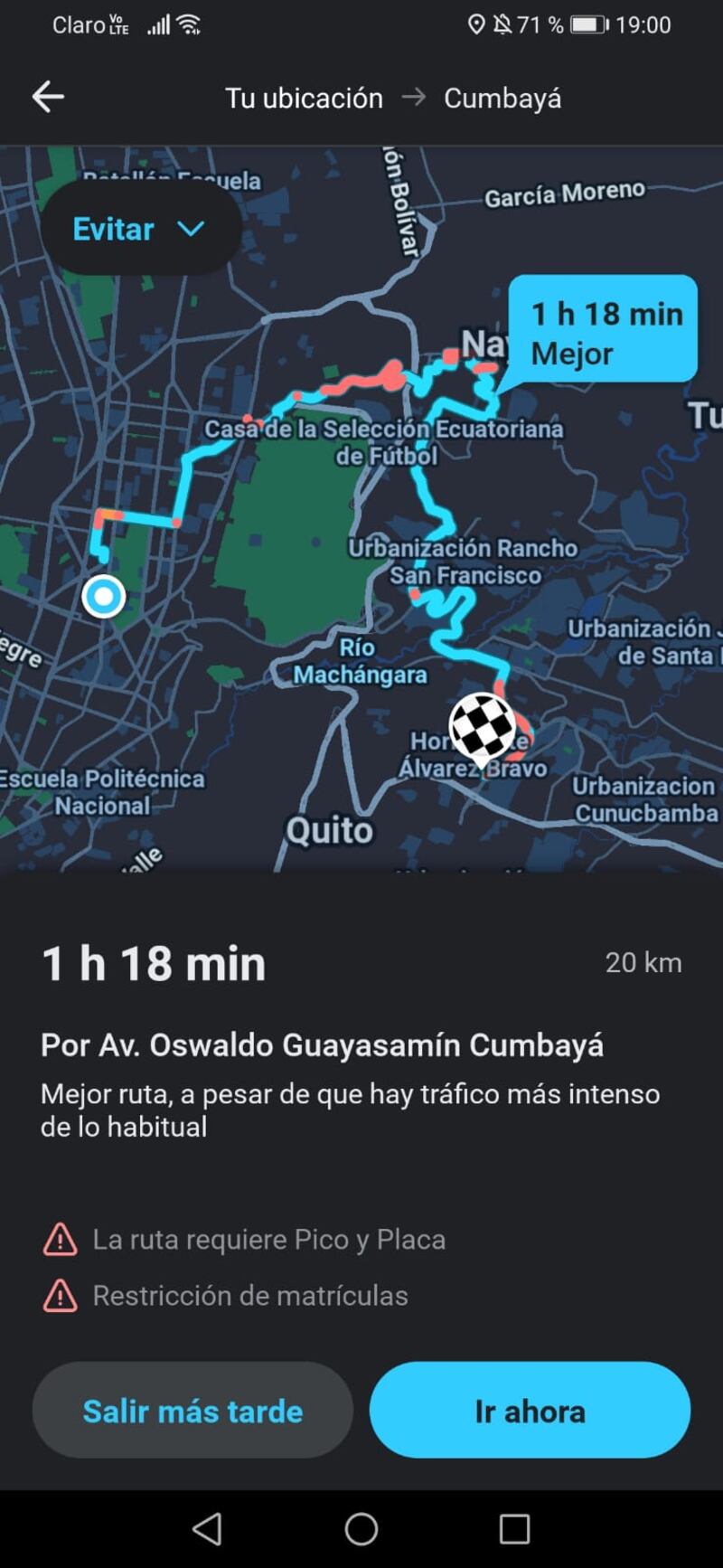Expand avoid options via the chevron
The width and height of the screenshot is (723, 1568).
(x=191, y=229)
